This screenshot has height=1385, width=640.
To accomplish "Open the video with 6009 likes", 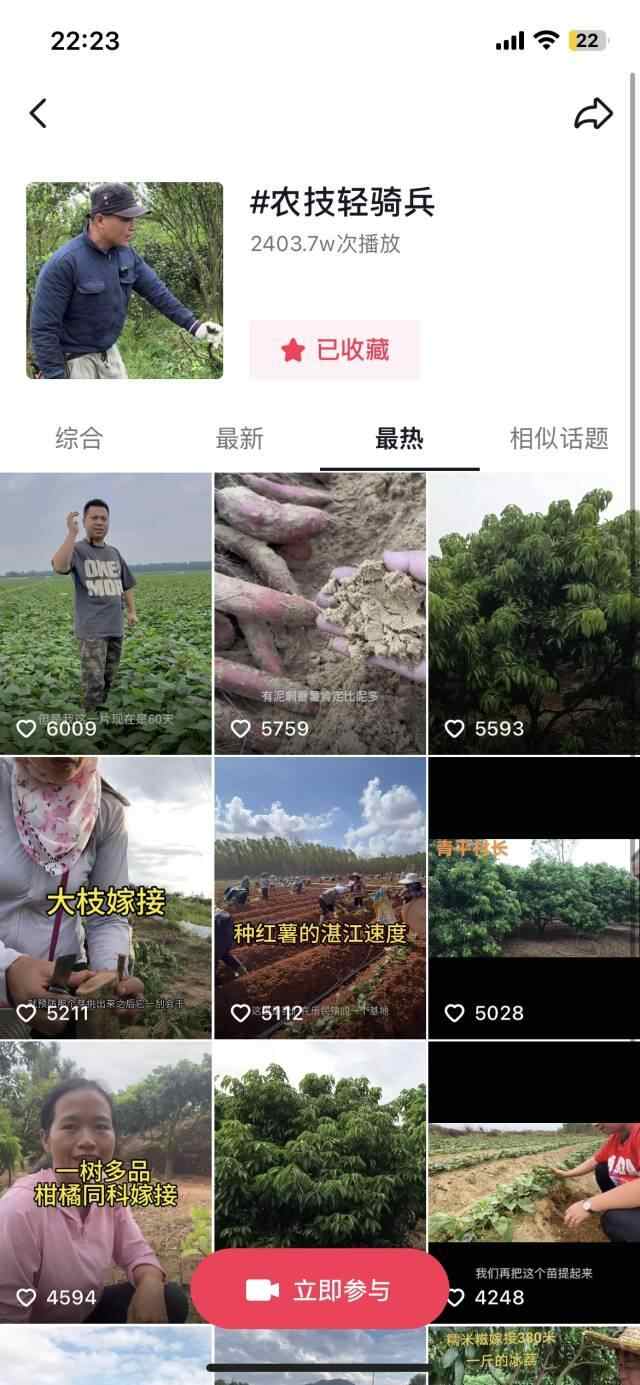I will (105, 610).
